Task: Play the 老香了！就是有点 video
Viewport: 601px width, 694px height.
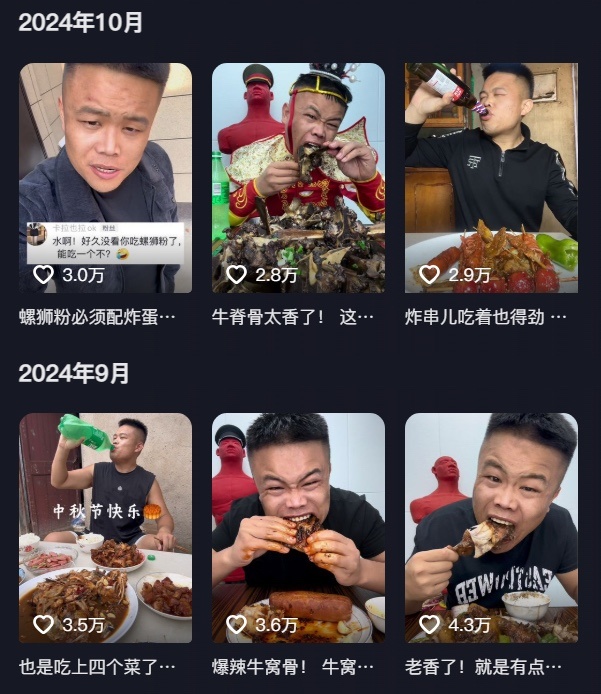Action: coord(491,527)
